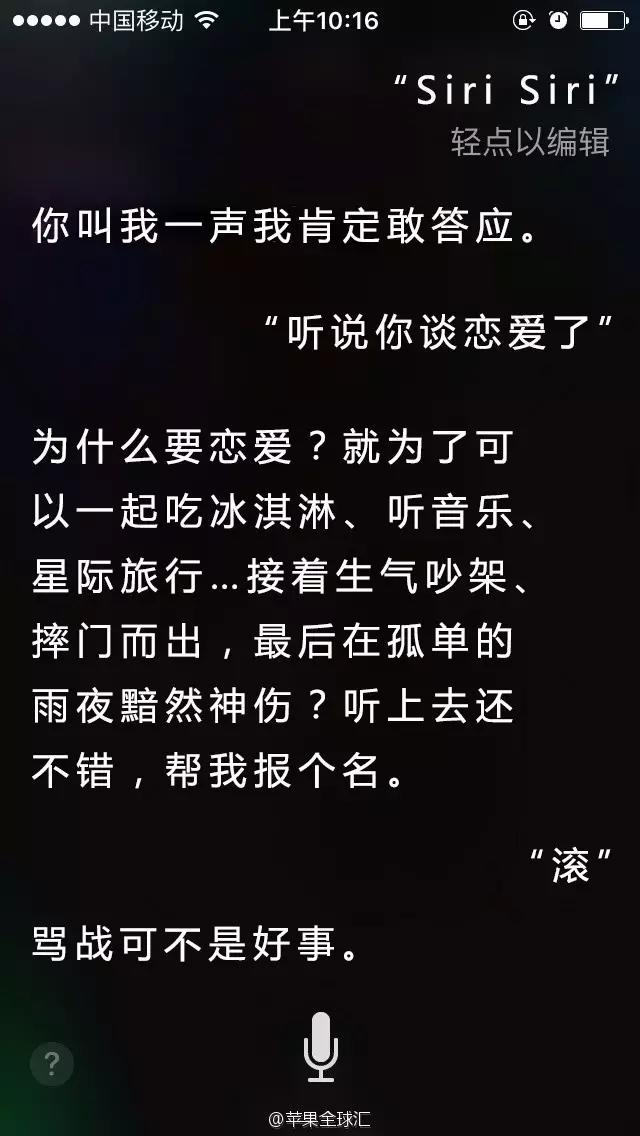Tap 轻点以编辑 to edit the query
Viewport: 640px width, 1136px height.
coord(530,142)
